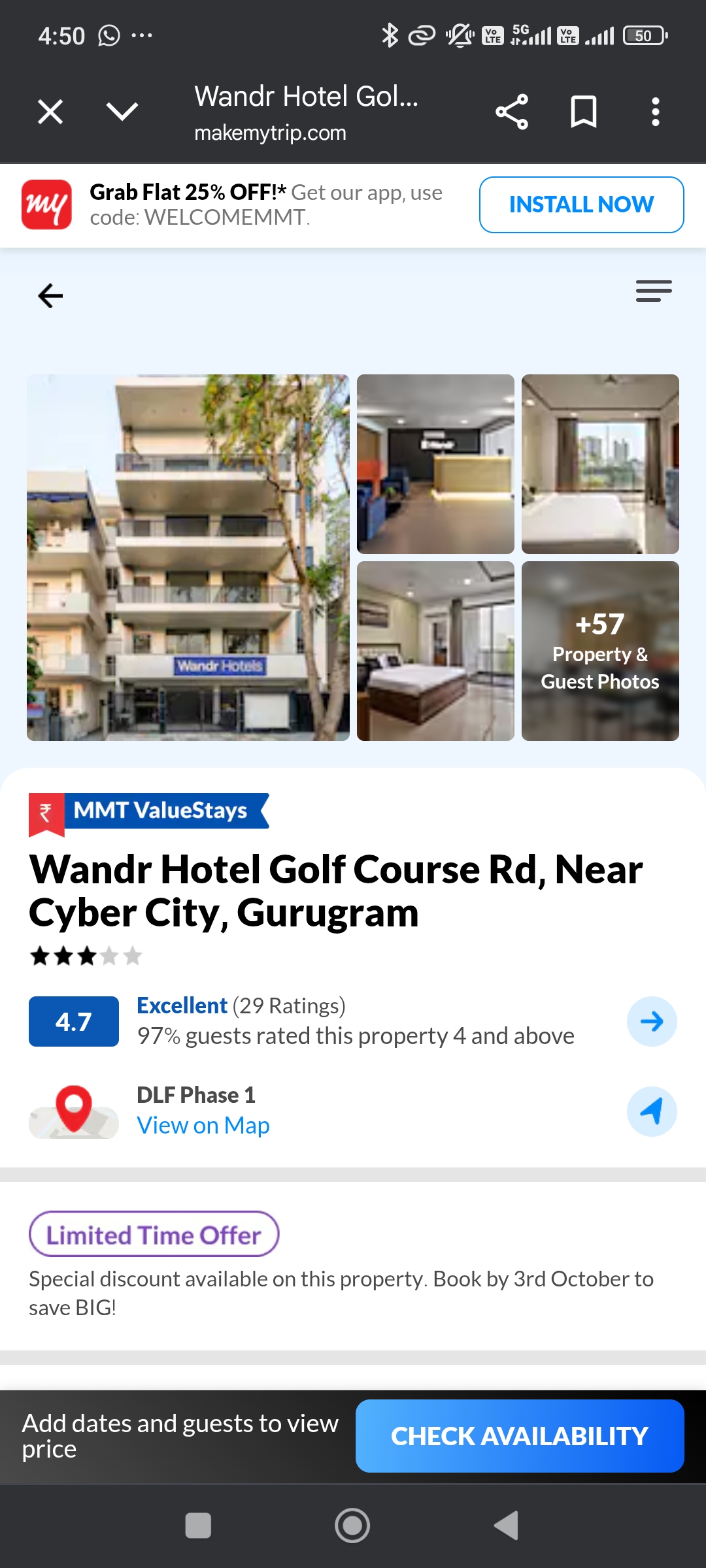706x1568 pixels.
Task: Open the +57 Property & Guest Photos
Action: (600, 651)
